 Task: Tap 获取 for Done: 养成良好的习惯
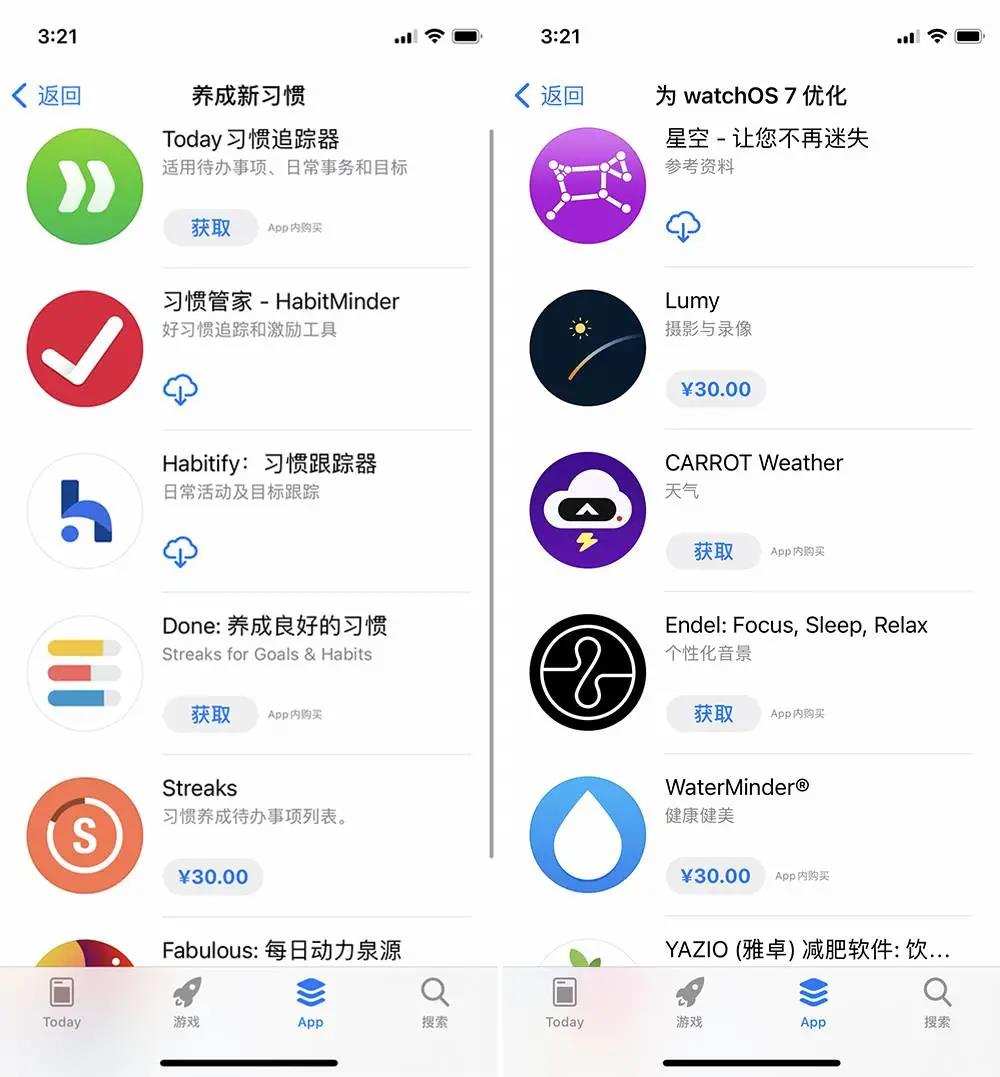pyautogui.click(x=210, y=714)
